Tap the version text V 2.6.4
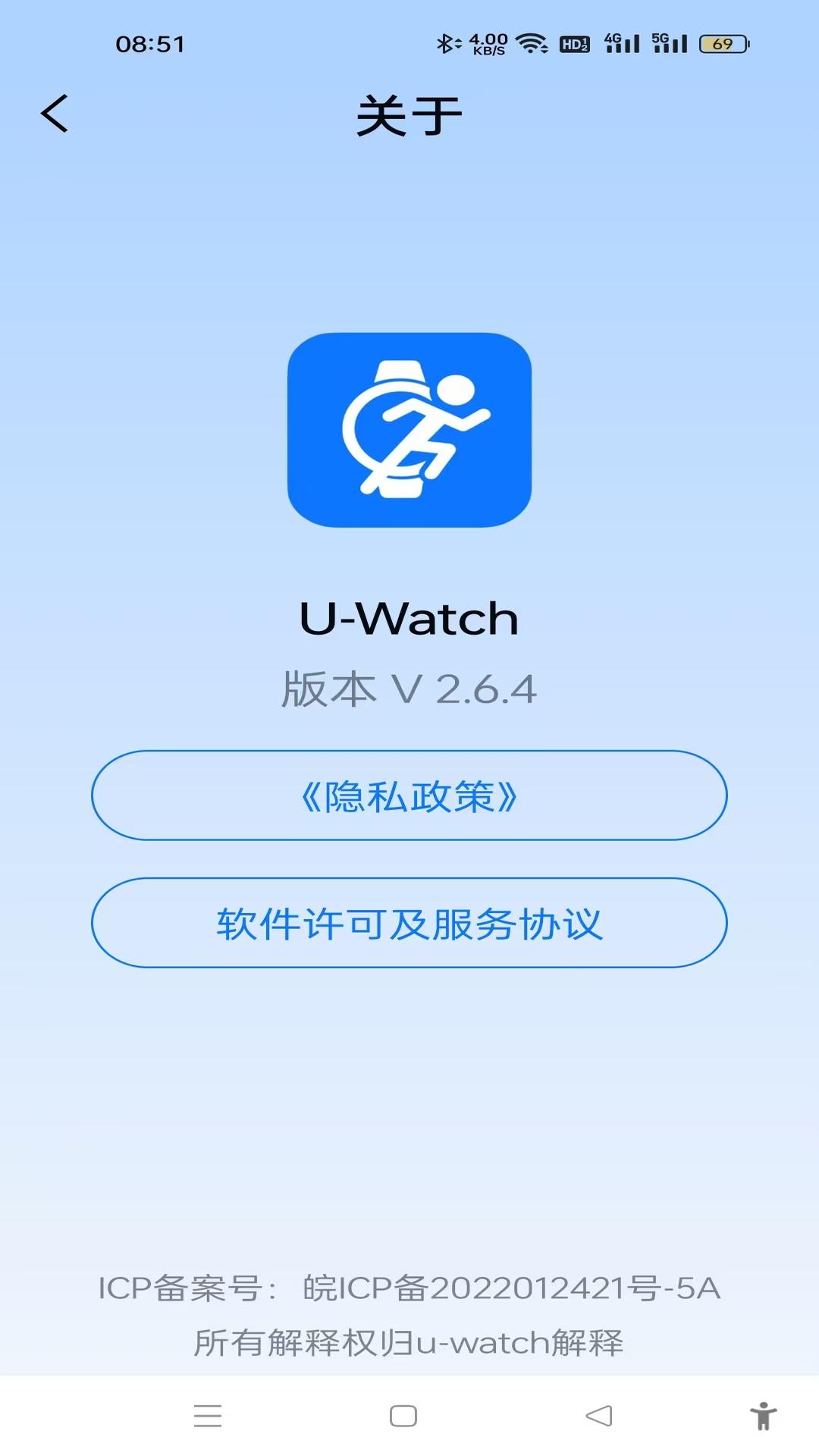The width and height of the screenshot is (819, 1456). pyautogui.click(x=408, y=689)
